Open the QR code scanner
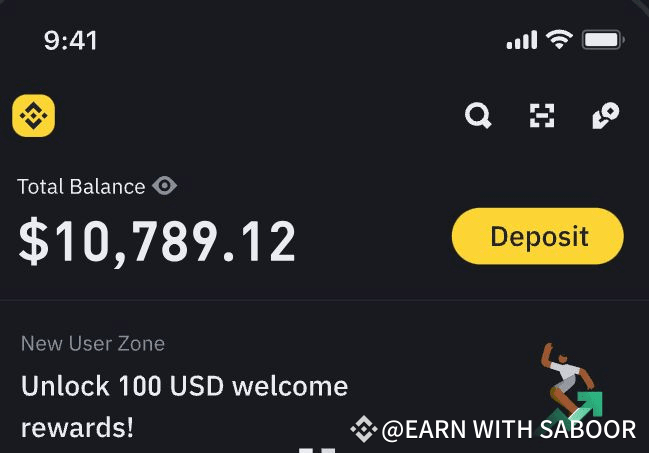Screen dimensions: 649x453 coord(541,117)
